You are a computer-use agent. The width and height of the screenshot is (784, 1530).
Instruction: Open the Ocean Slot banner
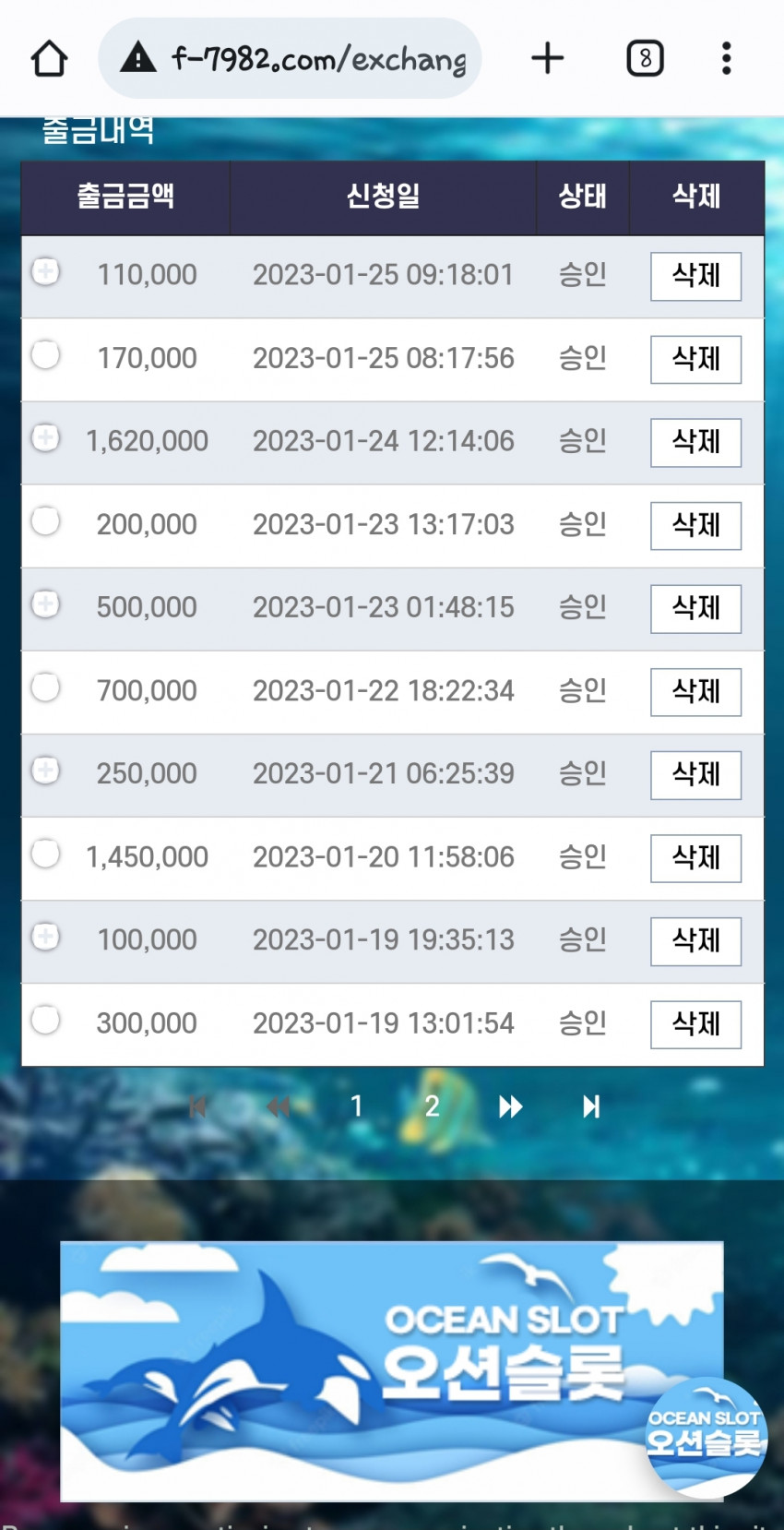tap(392, 1371)
